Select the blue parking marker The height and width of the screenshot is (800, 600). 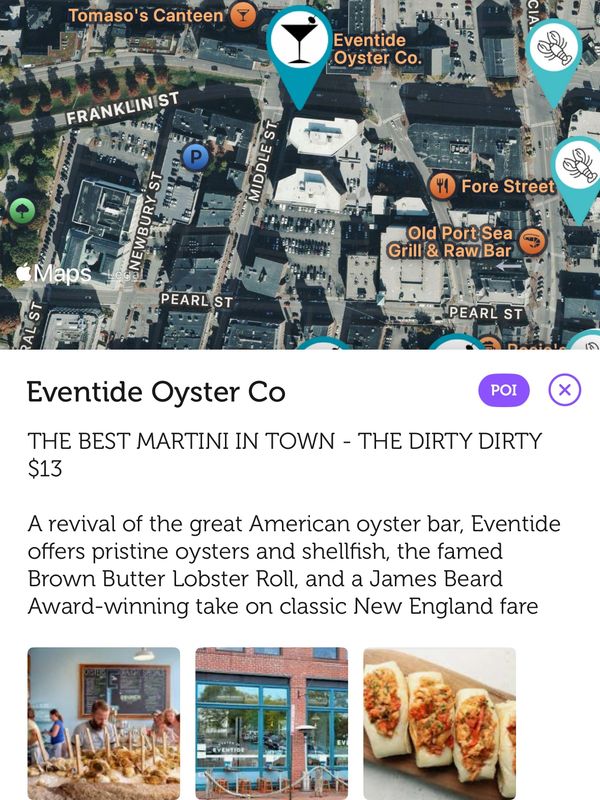point(196,155)
